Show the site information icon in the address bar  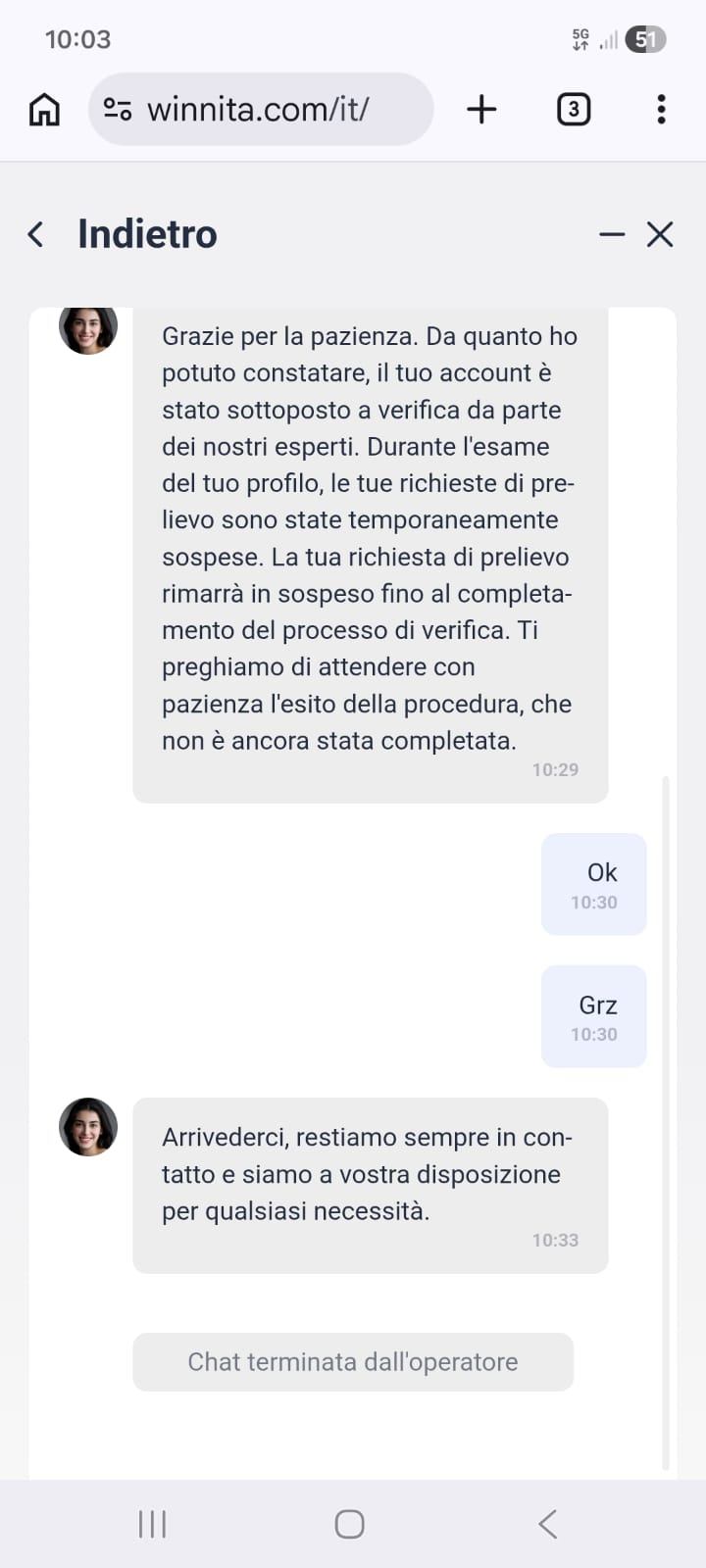pyautogui.click(x=118, y=109)
